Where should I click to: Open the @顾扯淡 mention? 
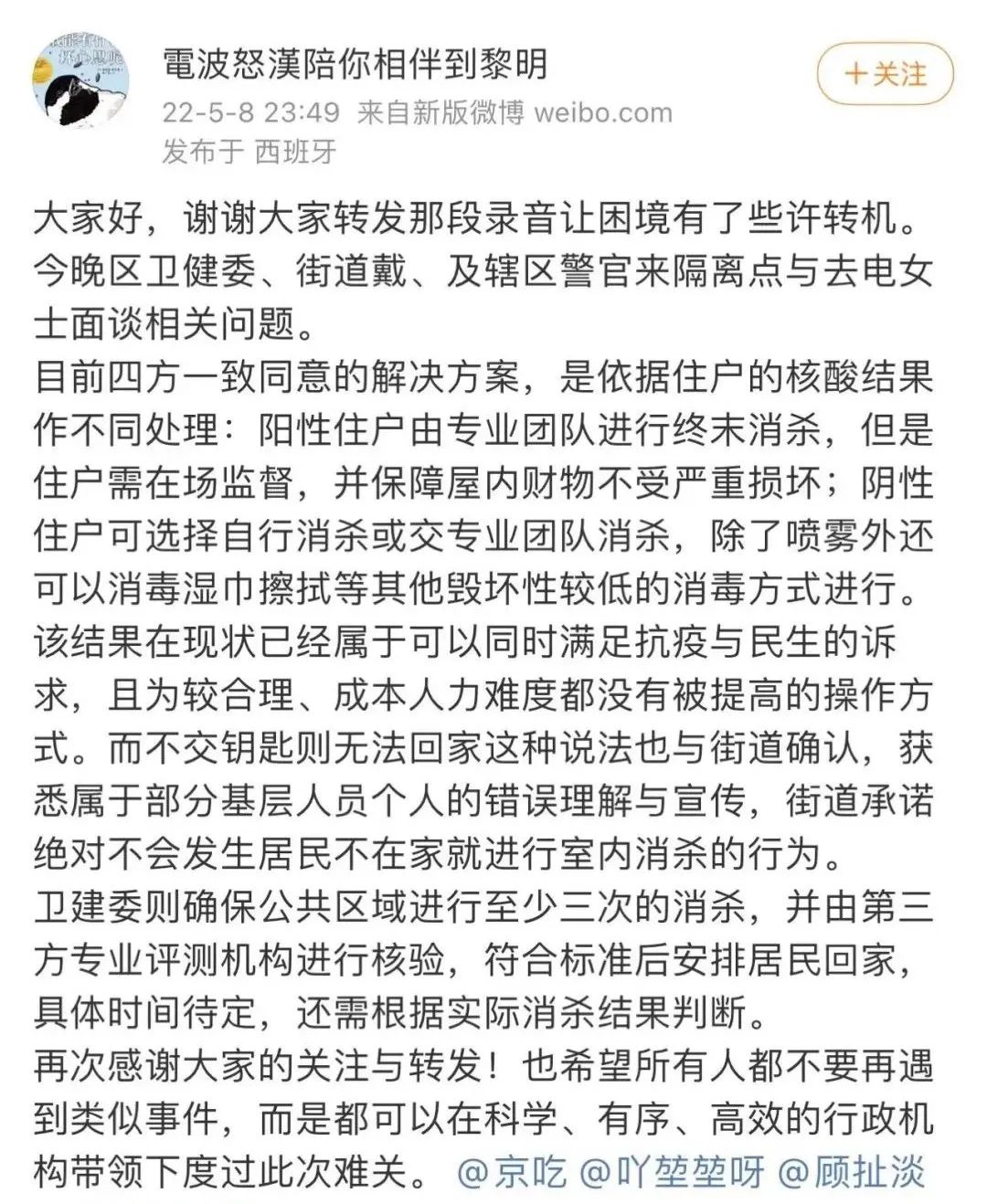click(851, 1172)
